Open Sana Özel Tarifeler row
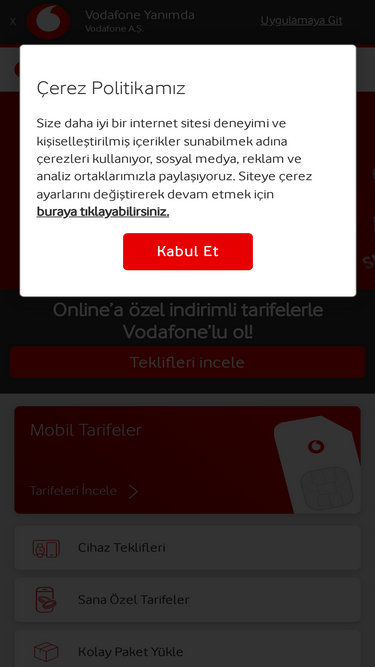Screen dimensions: 375x667 click(188, 600)
